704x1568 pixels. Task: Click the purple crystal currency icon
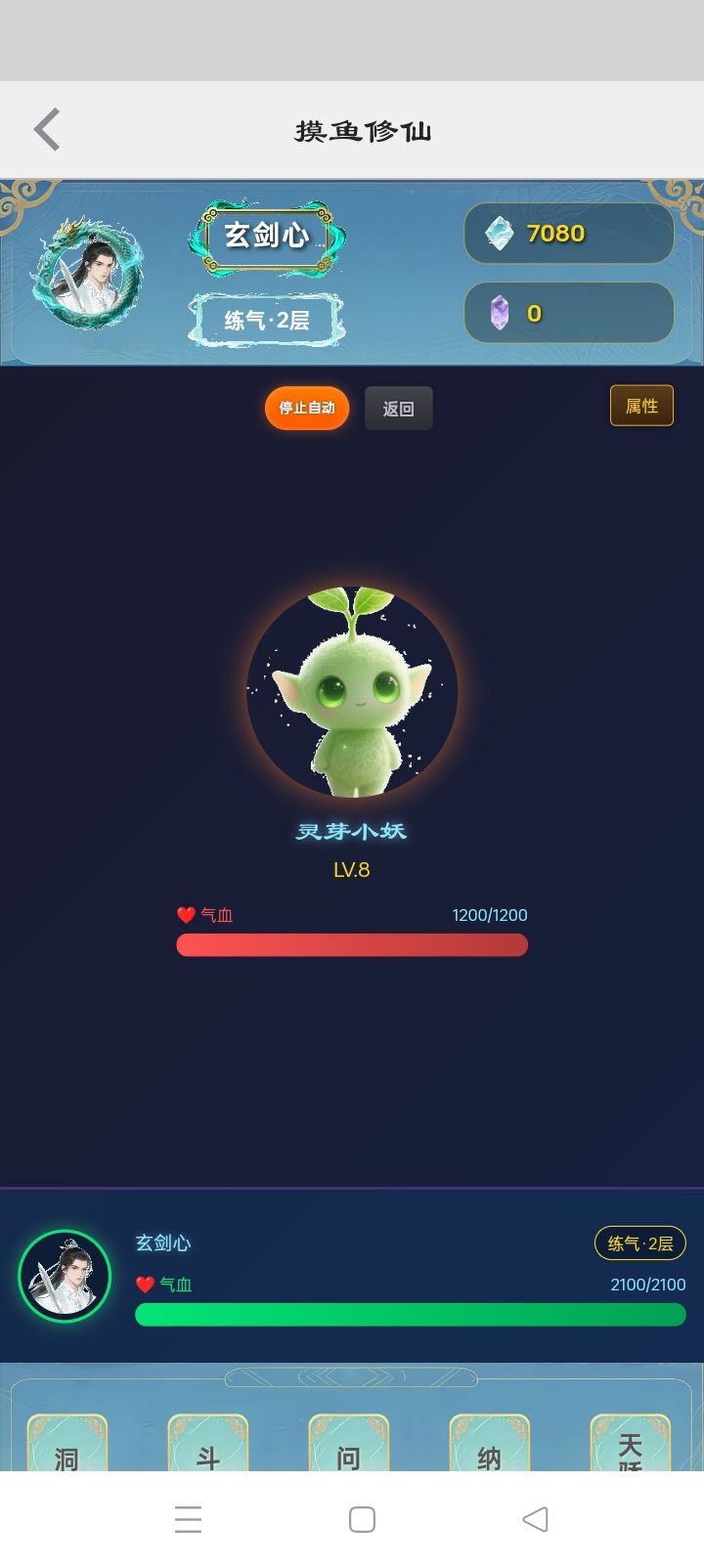(501, 313)
